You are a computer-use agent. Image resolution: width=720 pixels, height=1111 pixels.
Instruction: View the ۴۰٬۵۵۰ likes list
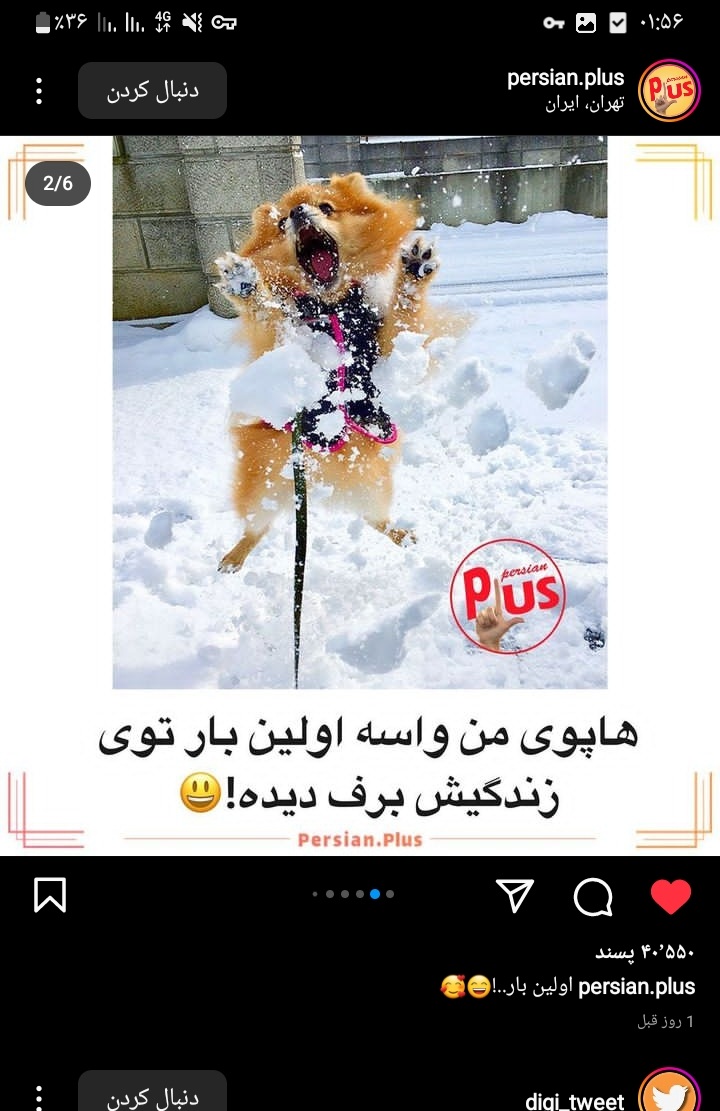point(644,951)
